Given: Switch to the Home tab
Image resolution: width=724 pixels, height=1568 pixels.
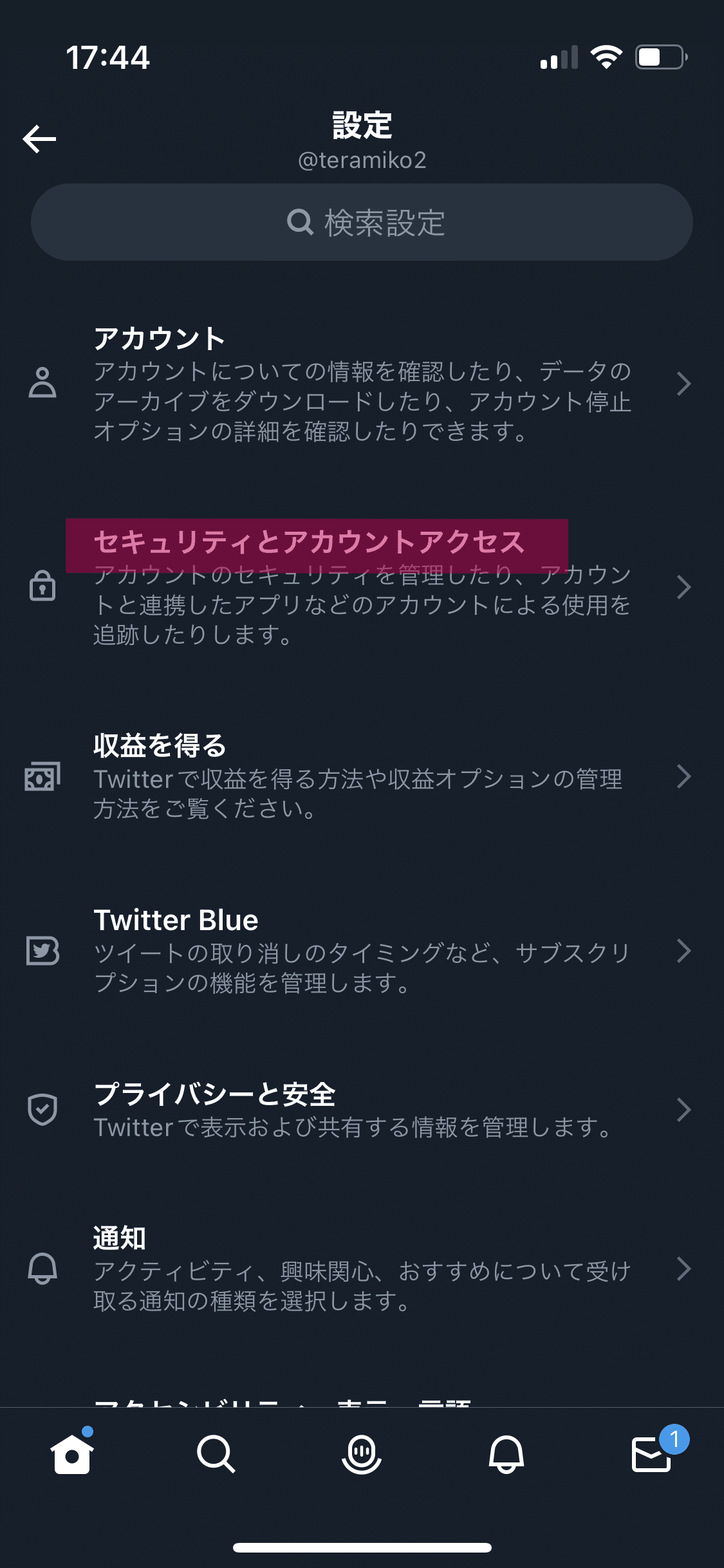Looking at the screenshot, I should pyautogui.click(x=72, y=1453).
